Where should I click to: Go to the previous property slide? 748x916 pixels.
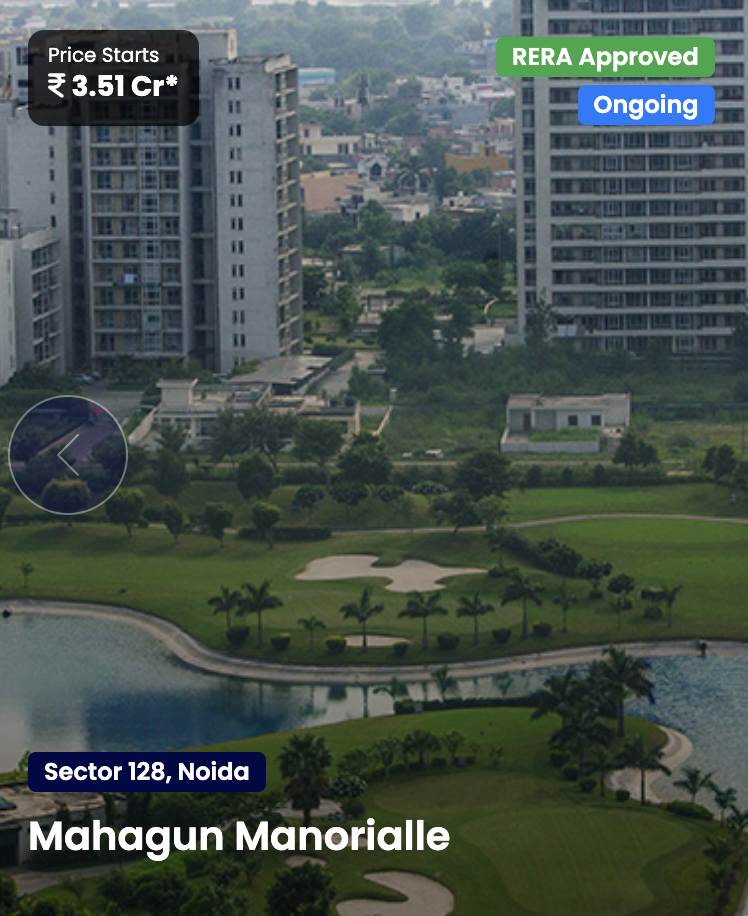point(68,455)
